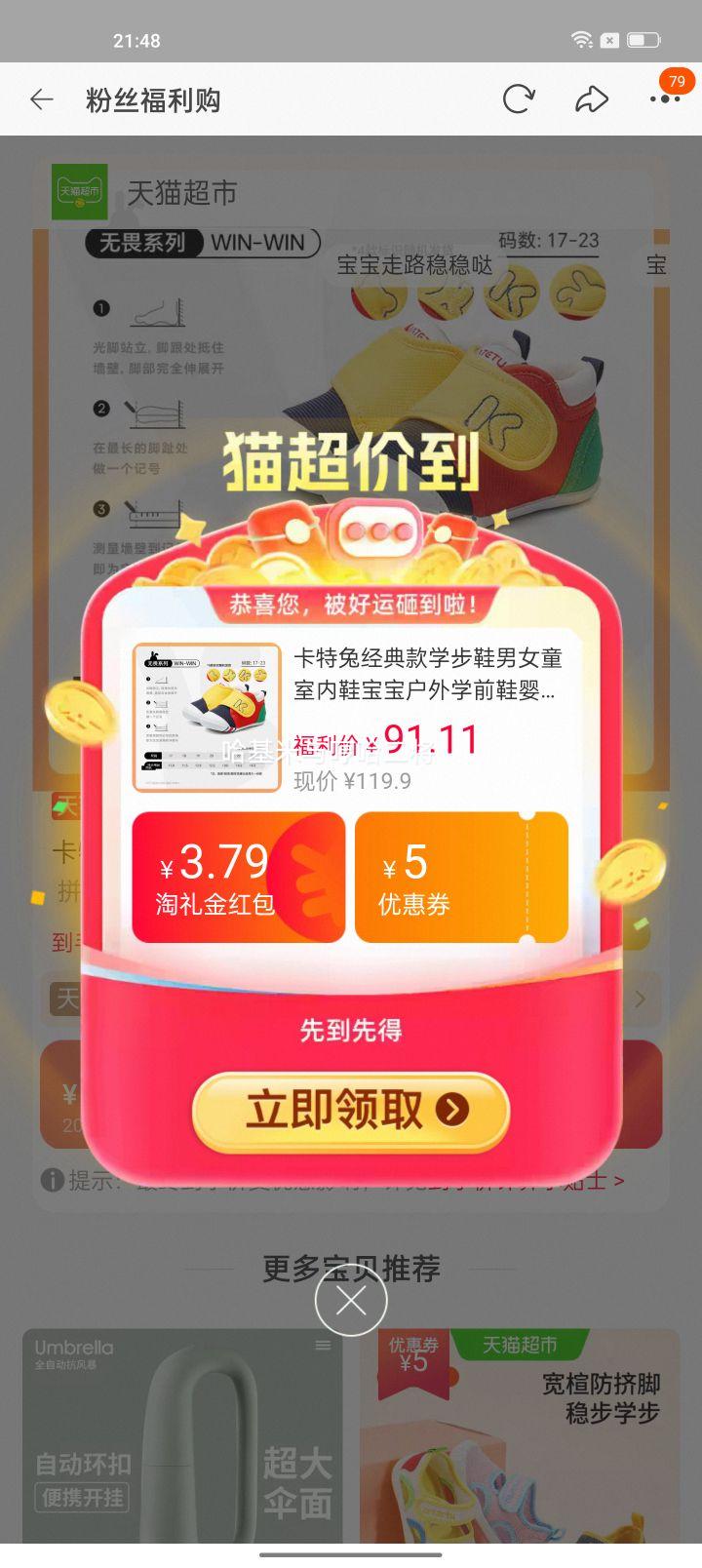Viewport: 702px width, 1568px height.
Task: Open the 卡特兔 shoe product in popup
Action: tap(350, 718)
